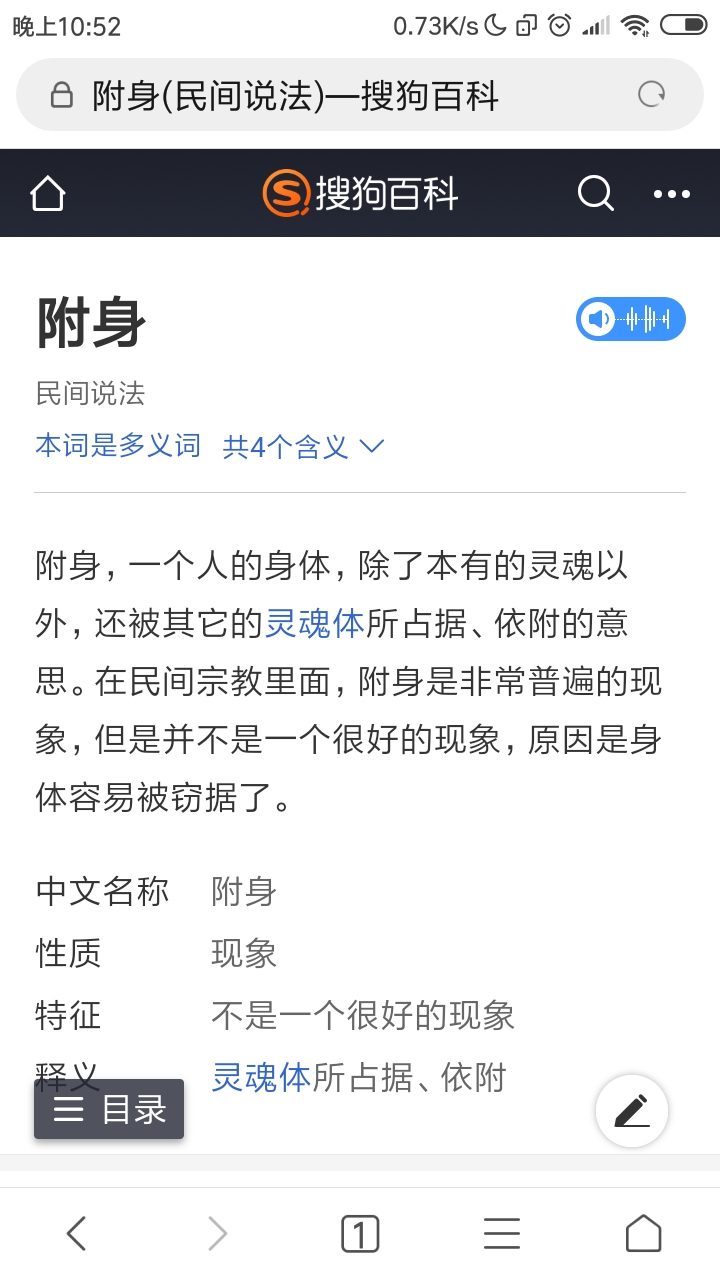Open the browser menu with three lines

click(502, 1234)
